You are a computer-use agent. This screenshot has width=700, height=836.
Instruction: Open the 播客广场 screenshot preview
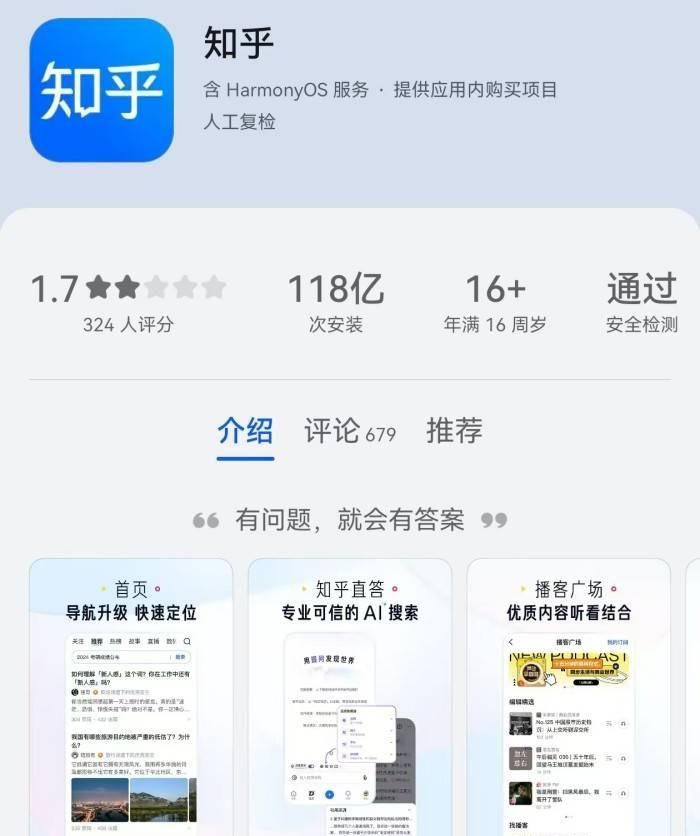click(x=568, y=700)
